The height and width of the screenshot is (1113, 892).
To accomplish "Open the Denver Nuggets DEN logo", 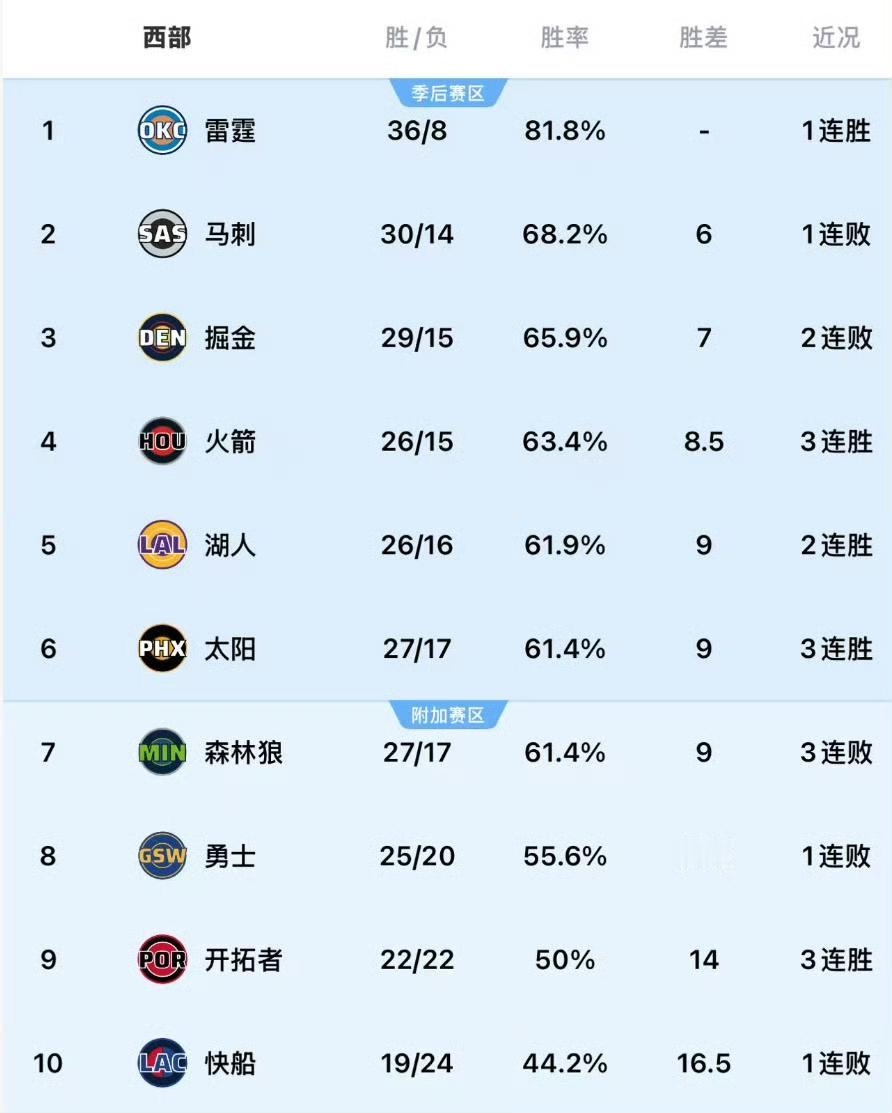I will (x=159, y=338).
